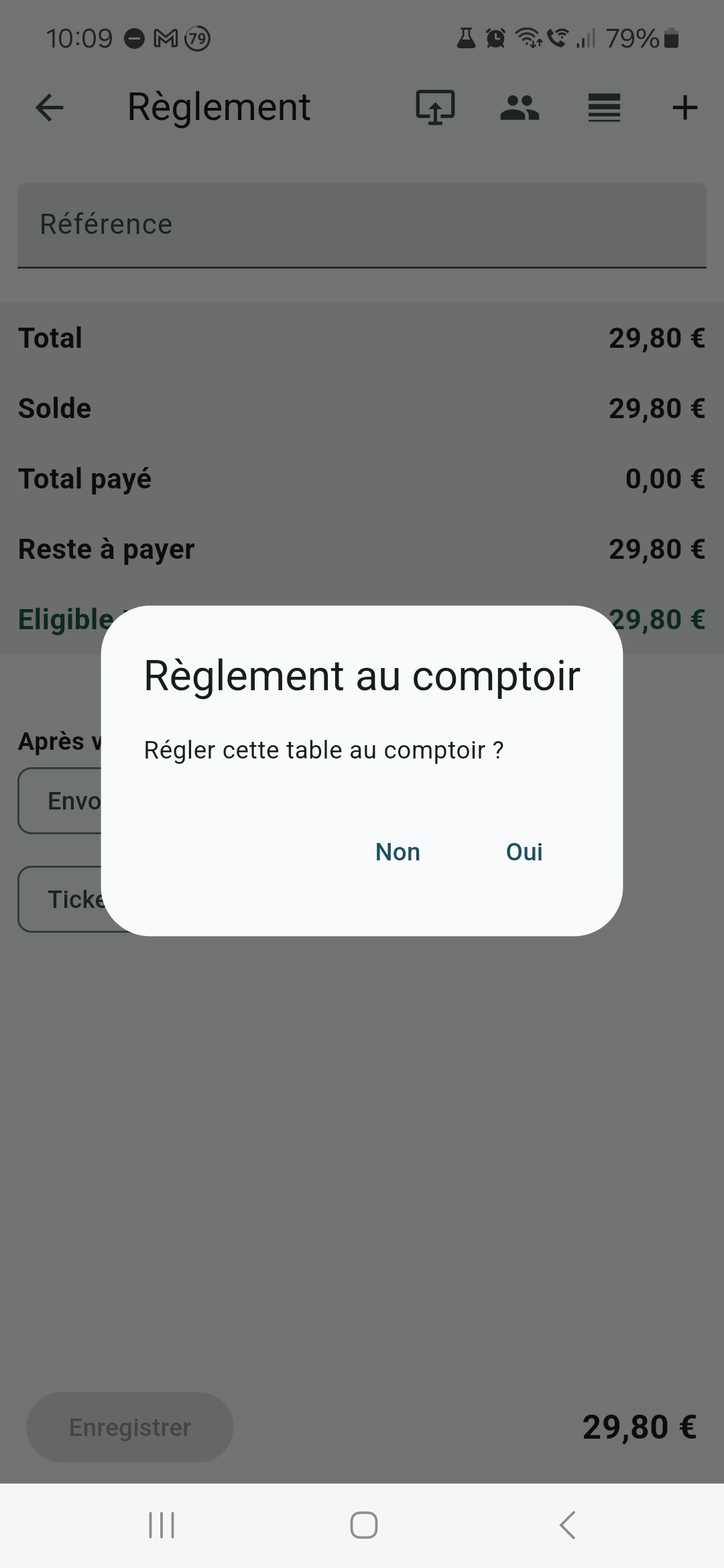Image resolution: width=724 pixels, height=1568 pixels.
Task: Decline by tapping Non
Action: (x=398, y=852)
